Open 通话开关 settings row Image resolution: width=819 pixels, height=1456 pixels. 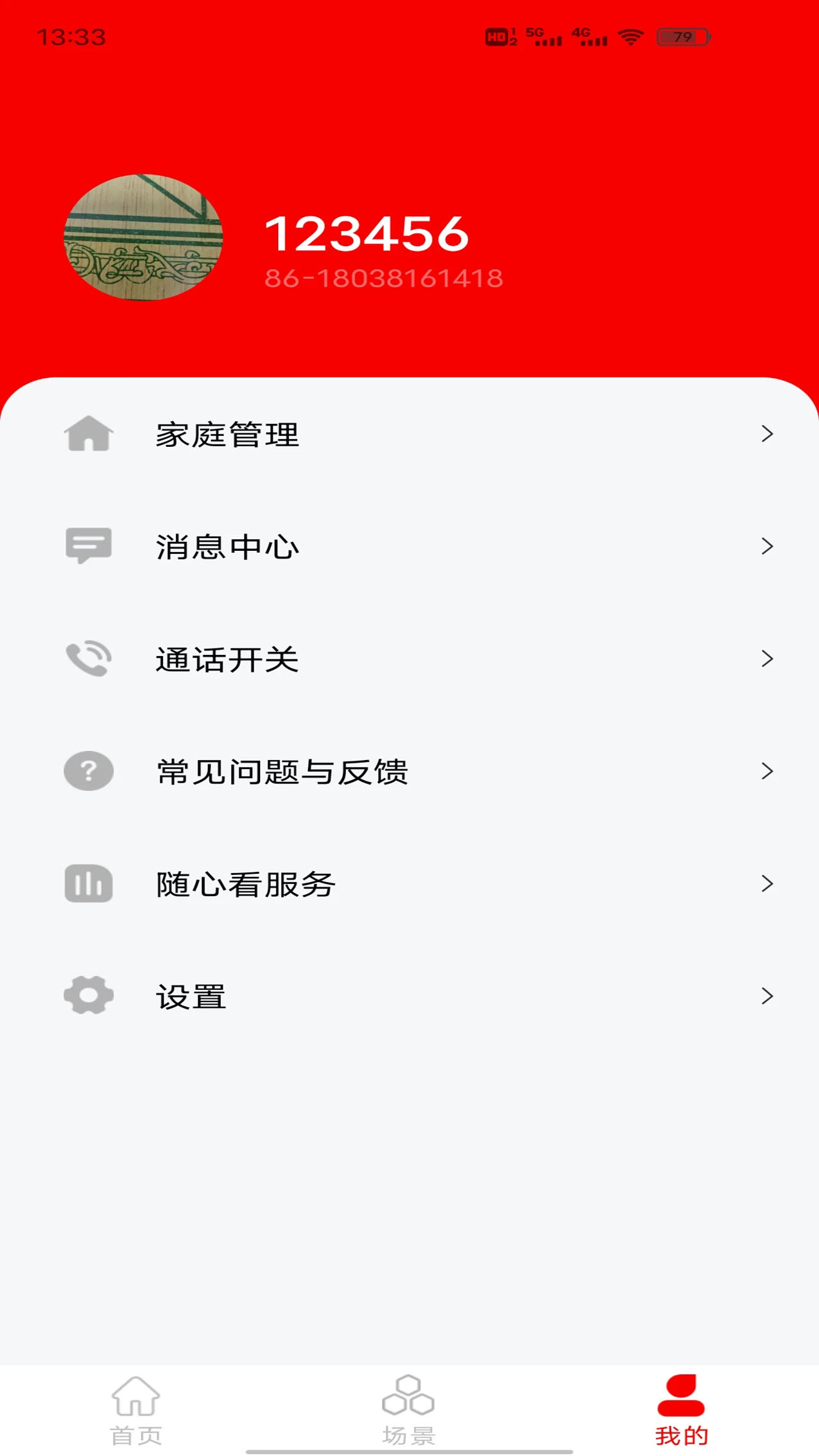point(411,659)
